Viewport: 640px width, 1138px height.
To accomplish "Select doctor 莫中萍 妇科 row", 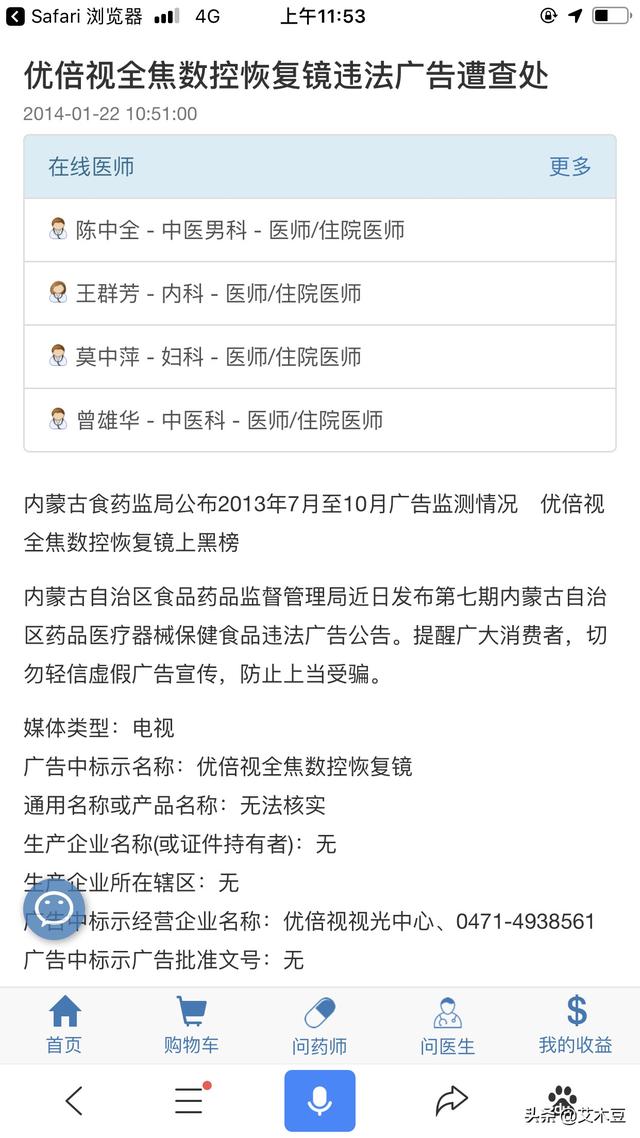I will (x=320, y=356).
